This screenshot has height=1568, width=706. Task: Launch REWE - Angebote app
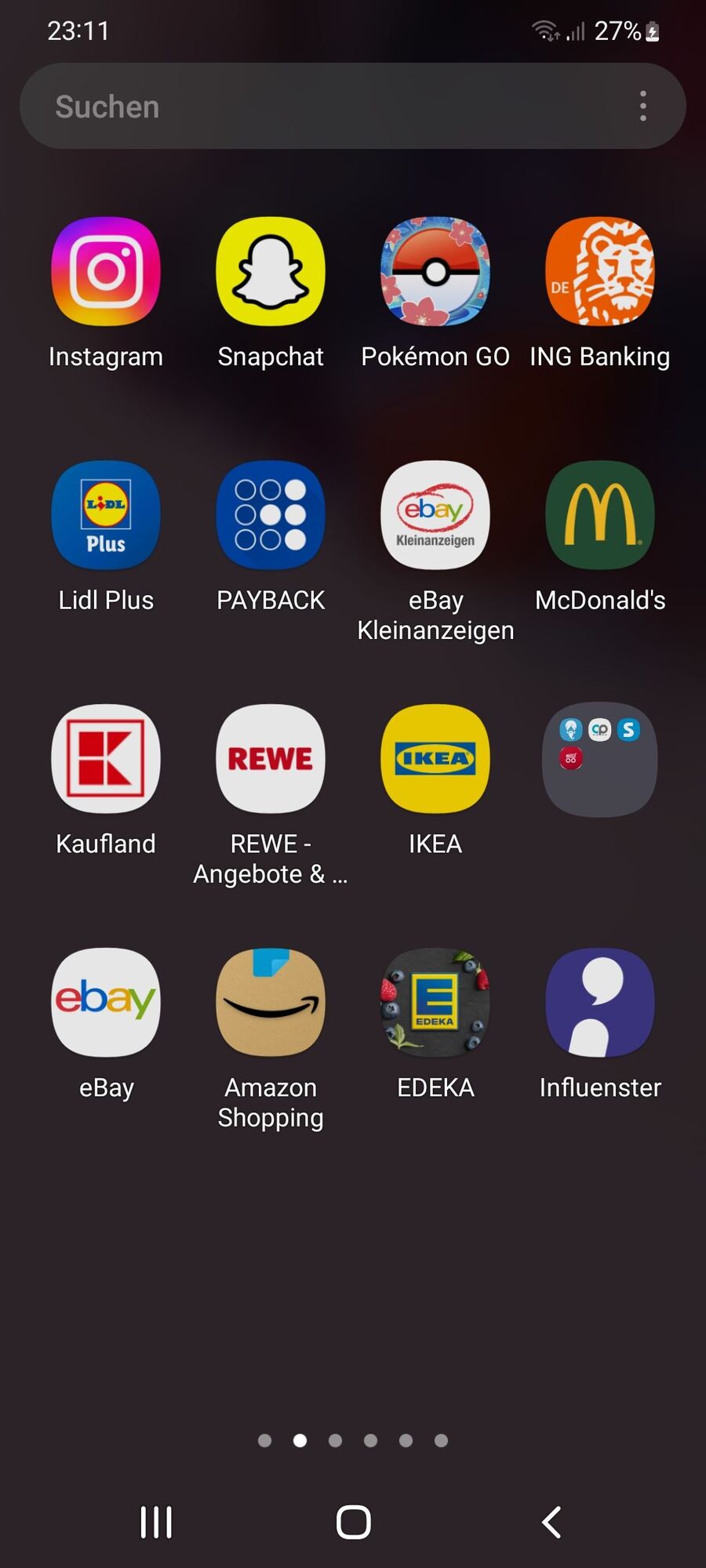pyautogui.click(x=271, y=759)
